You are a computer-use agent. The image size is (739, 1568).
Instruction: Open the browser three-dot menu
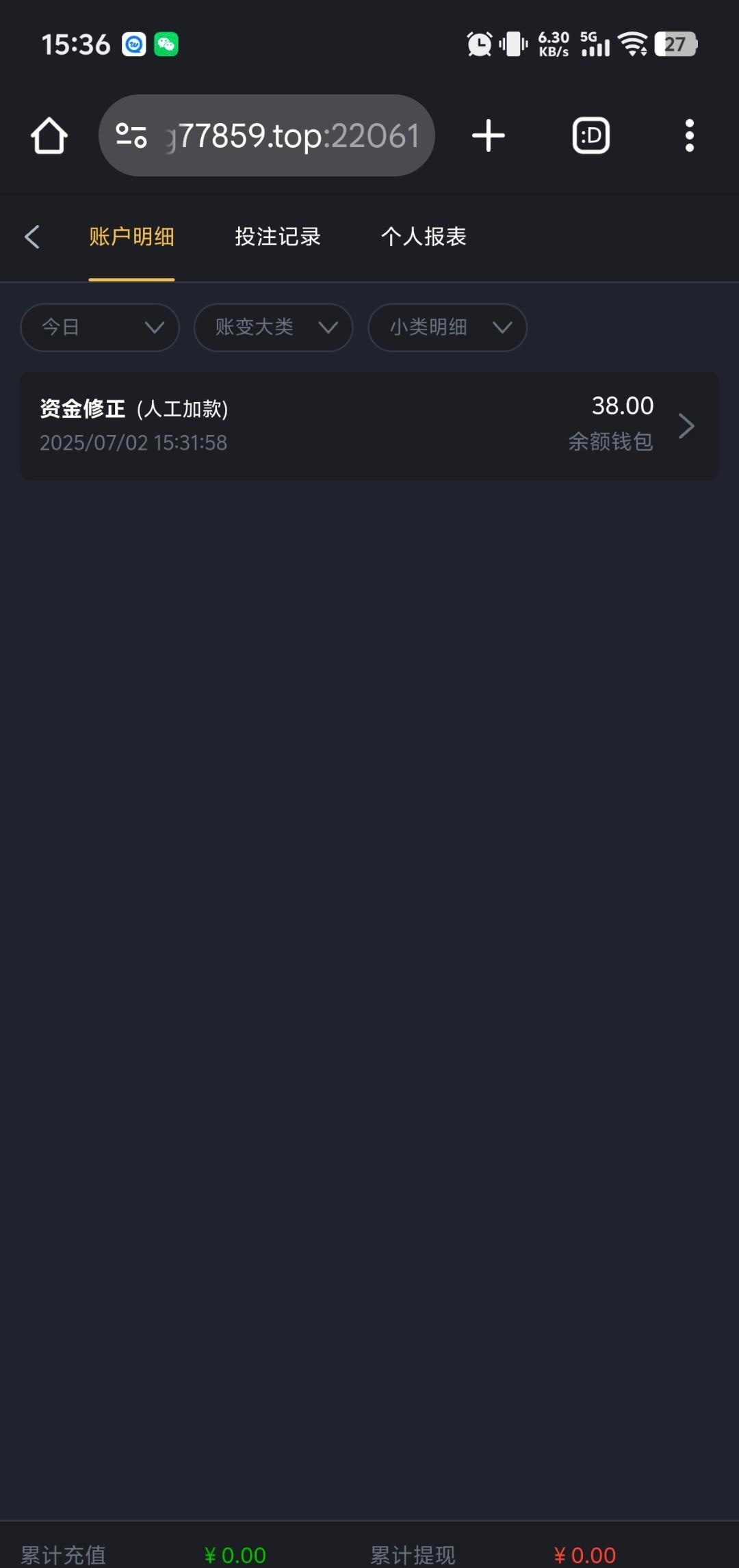click(689, 135)
